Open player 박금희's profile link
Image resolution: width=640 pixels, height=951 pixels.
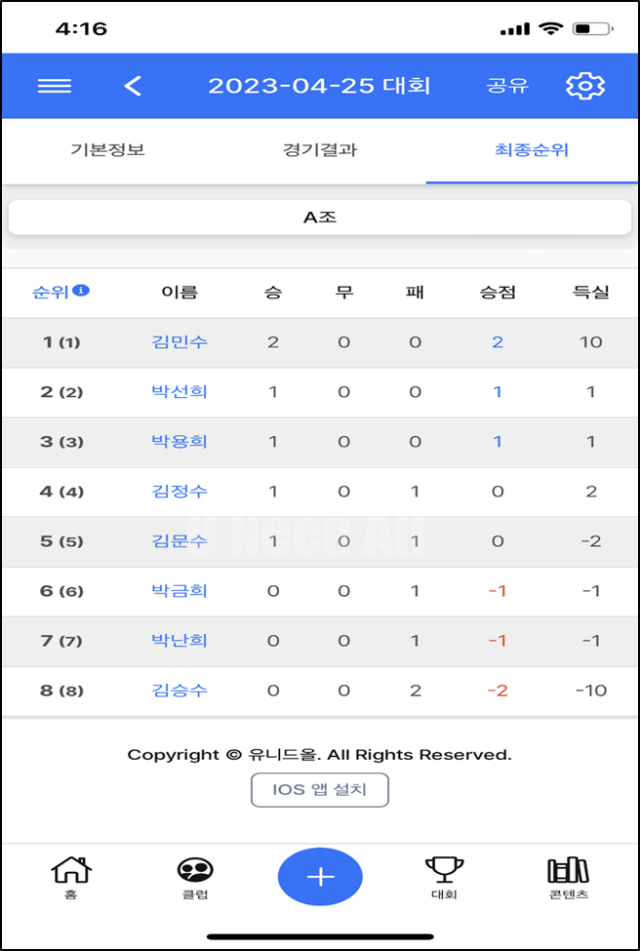(x=180, y=591)
